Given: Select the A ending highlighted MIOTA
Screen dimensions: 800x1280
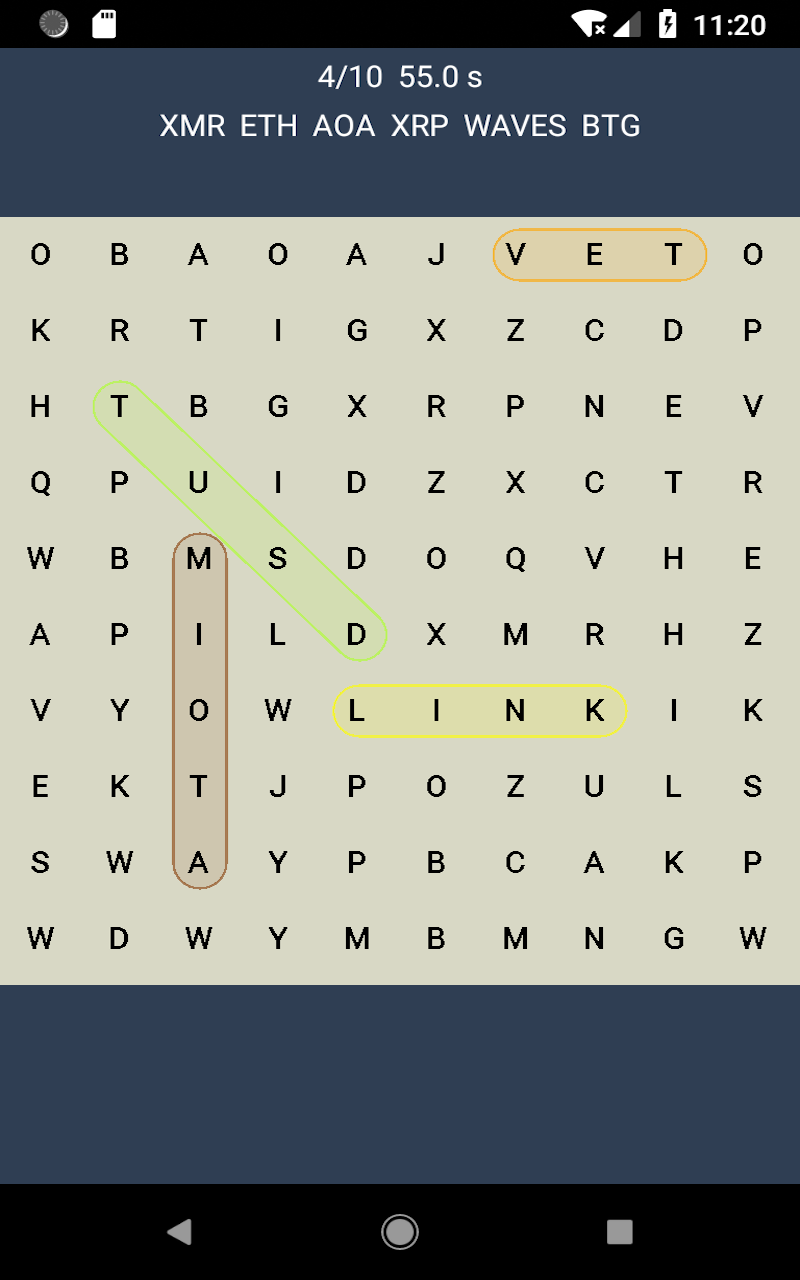Looking at the screenshot, I should pos(199,862).
